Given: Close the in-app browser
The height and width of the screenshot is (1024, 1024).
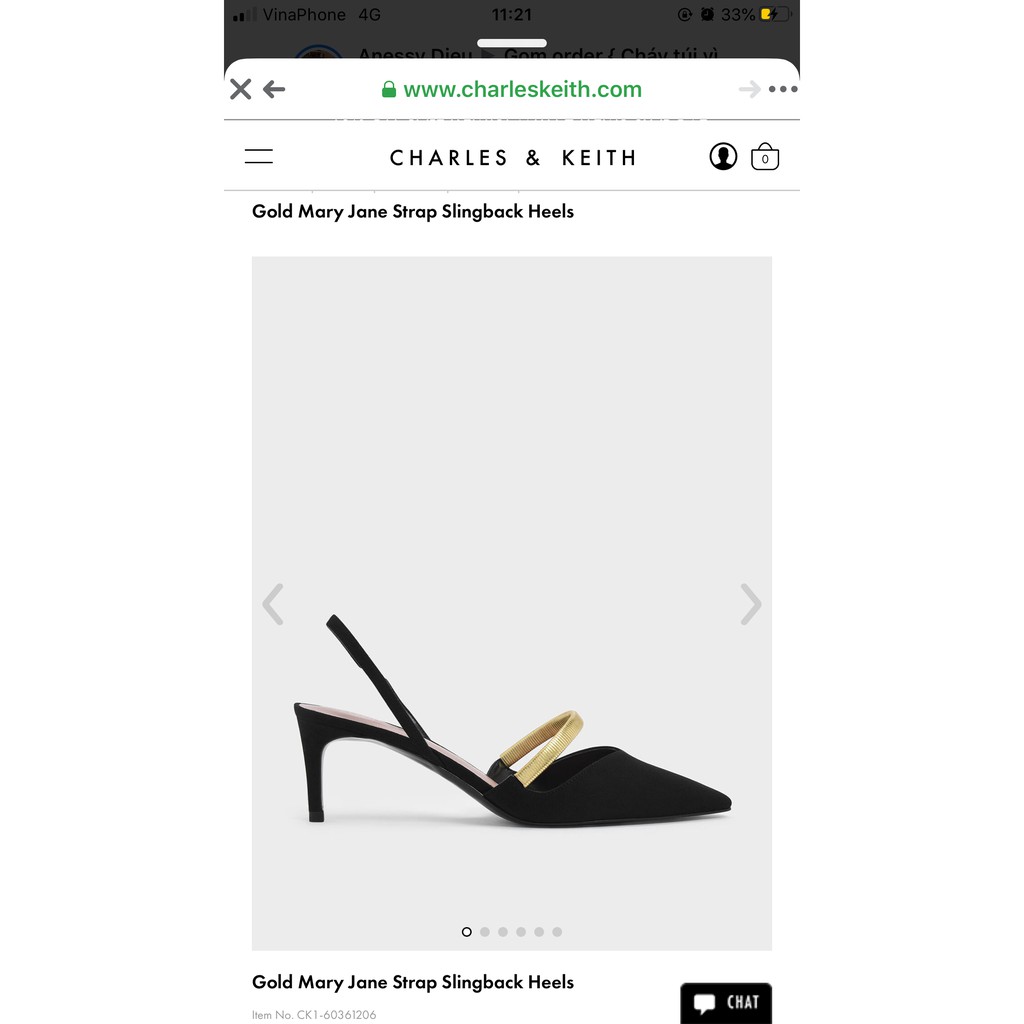Looking at the screenshot, I should click(x=240, y=90).
